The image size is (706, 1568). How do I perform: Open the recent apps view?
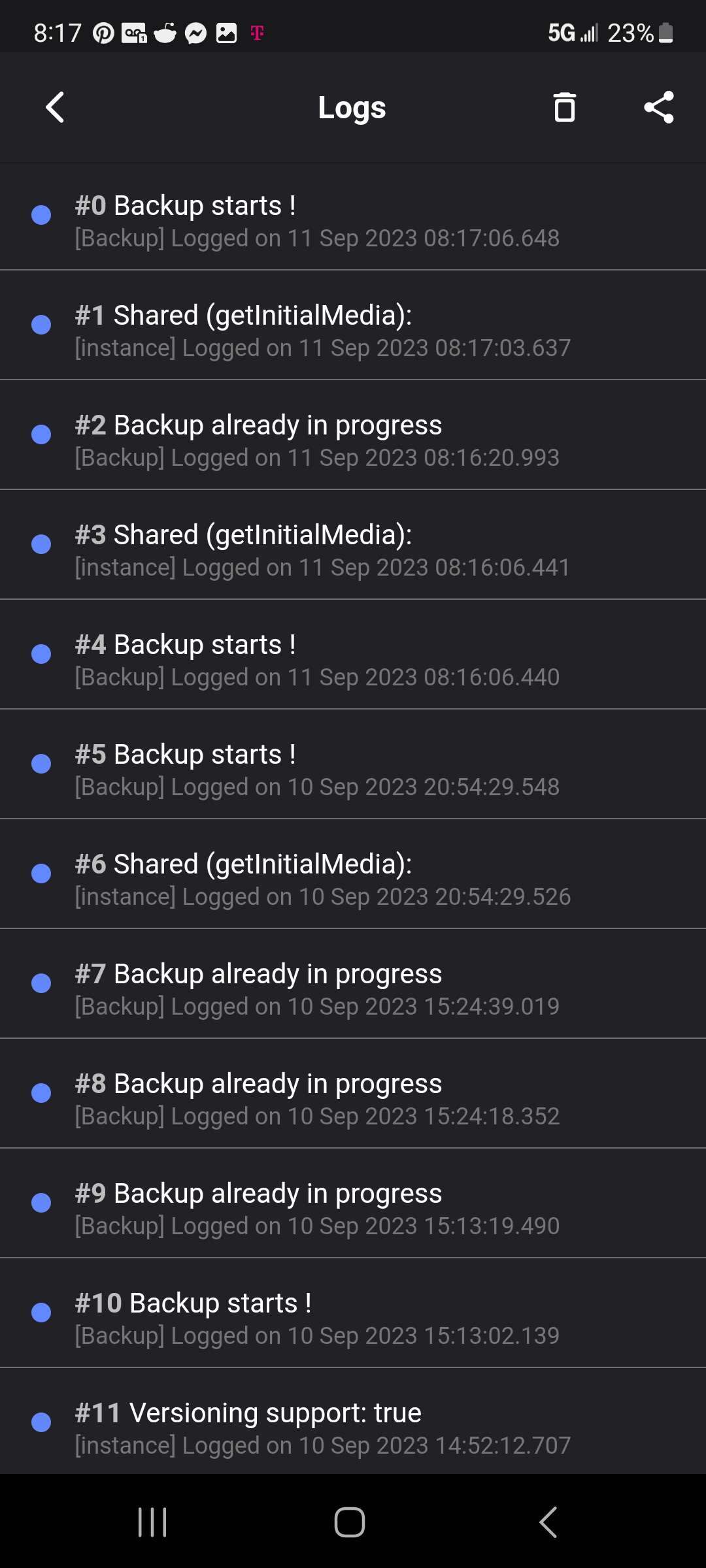click(152, 1522)
